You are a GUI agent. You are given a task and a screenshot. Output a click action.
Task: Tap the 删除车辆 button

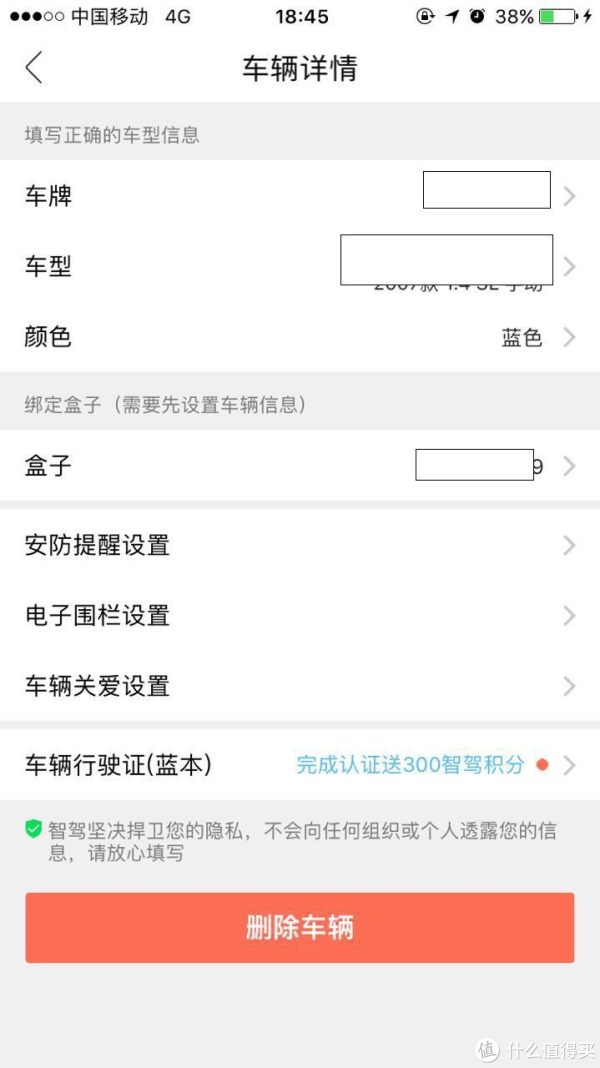pyautogui.click(x=300, y=928)
